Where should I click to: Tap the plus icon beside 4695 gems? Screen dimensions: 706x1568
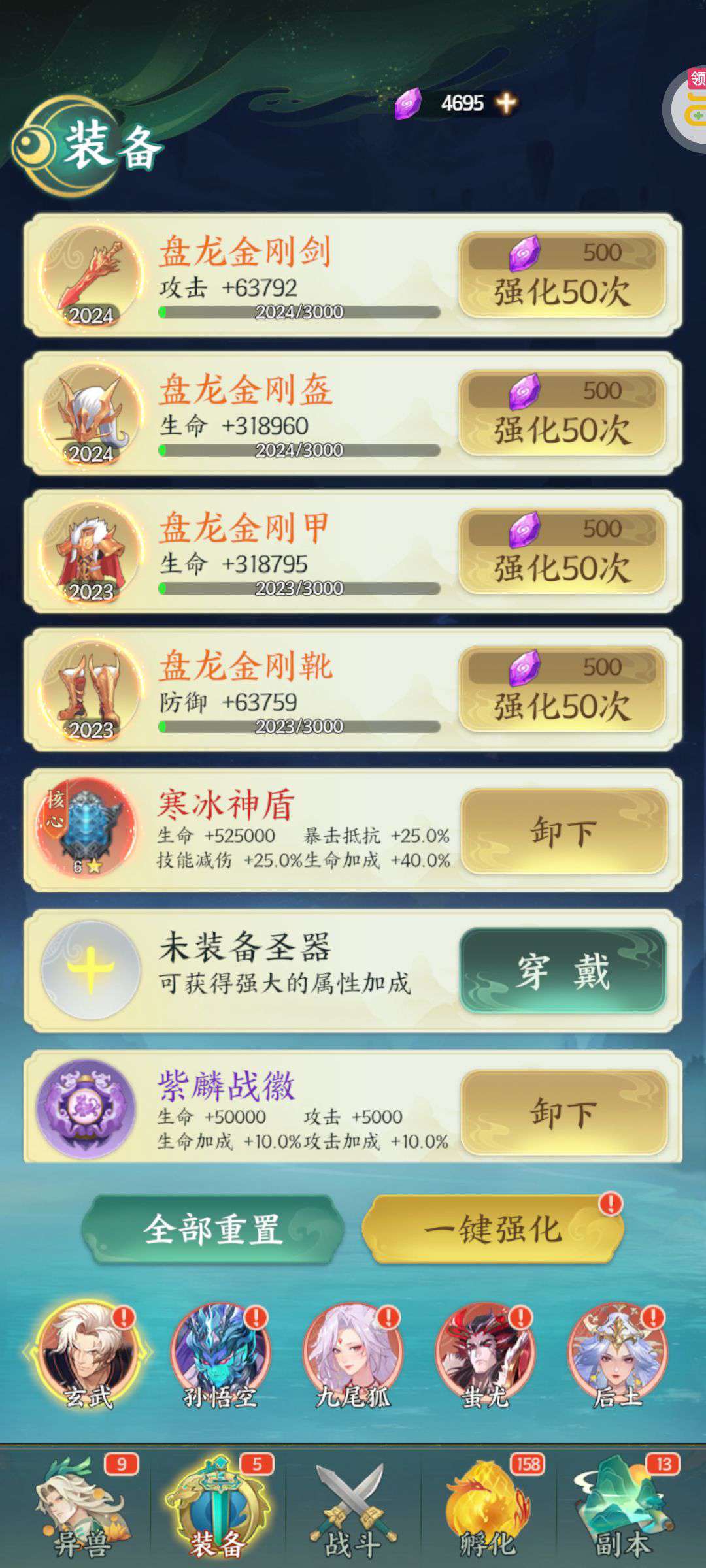pos(506,103)
